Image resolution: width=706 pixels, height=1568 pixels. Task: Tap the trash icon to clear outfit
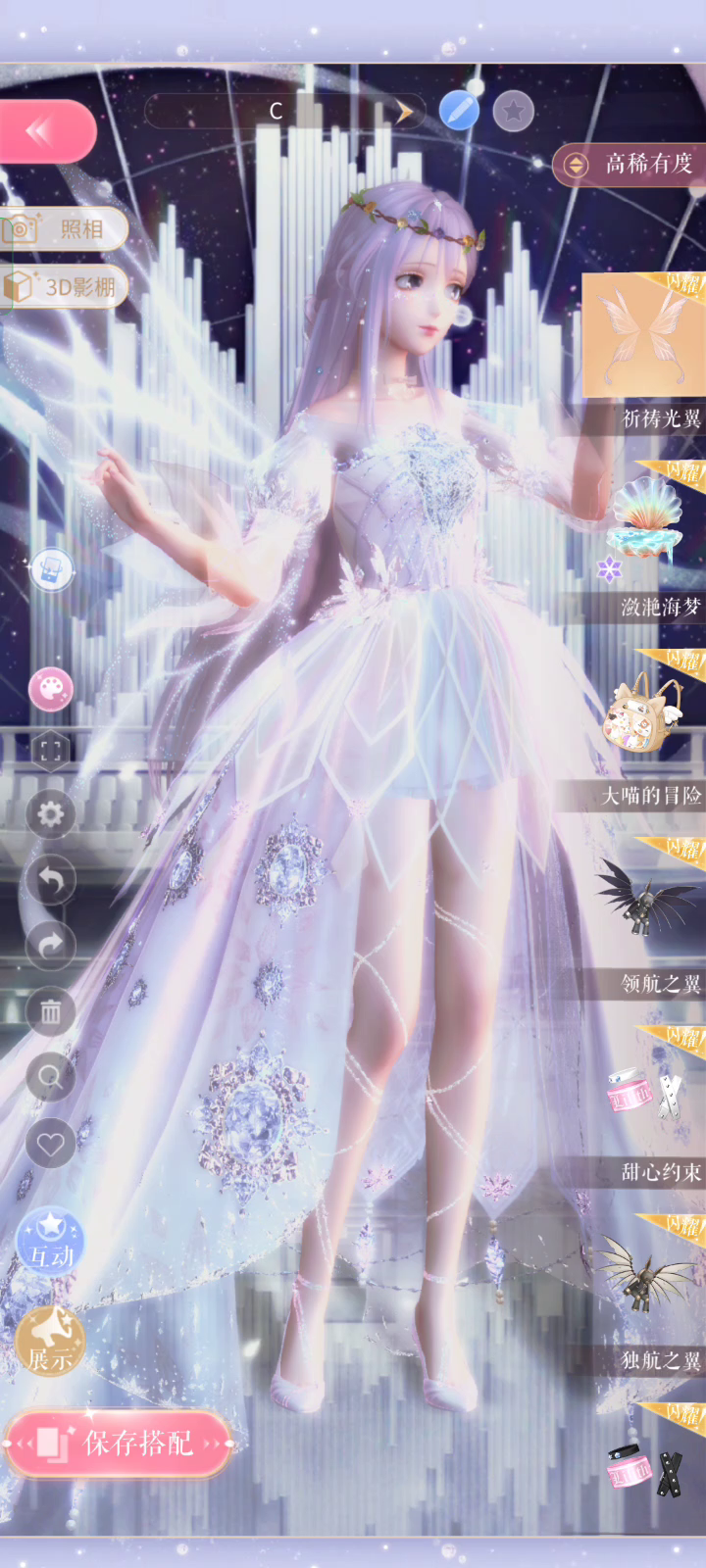51,1011
